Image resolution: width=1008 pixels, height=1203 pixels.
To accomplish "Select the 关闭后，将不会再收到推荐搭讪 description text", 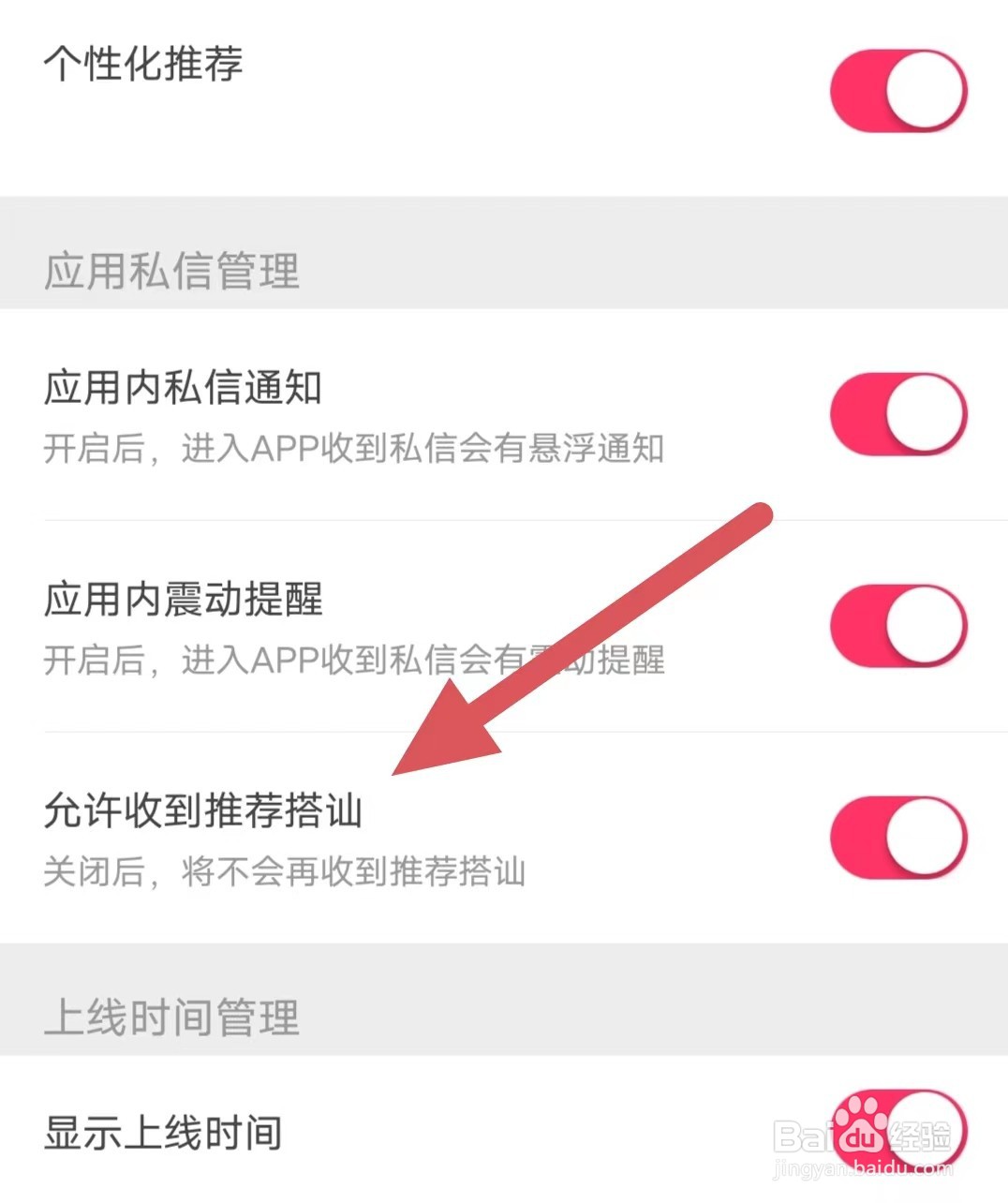I will (287, 871).
